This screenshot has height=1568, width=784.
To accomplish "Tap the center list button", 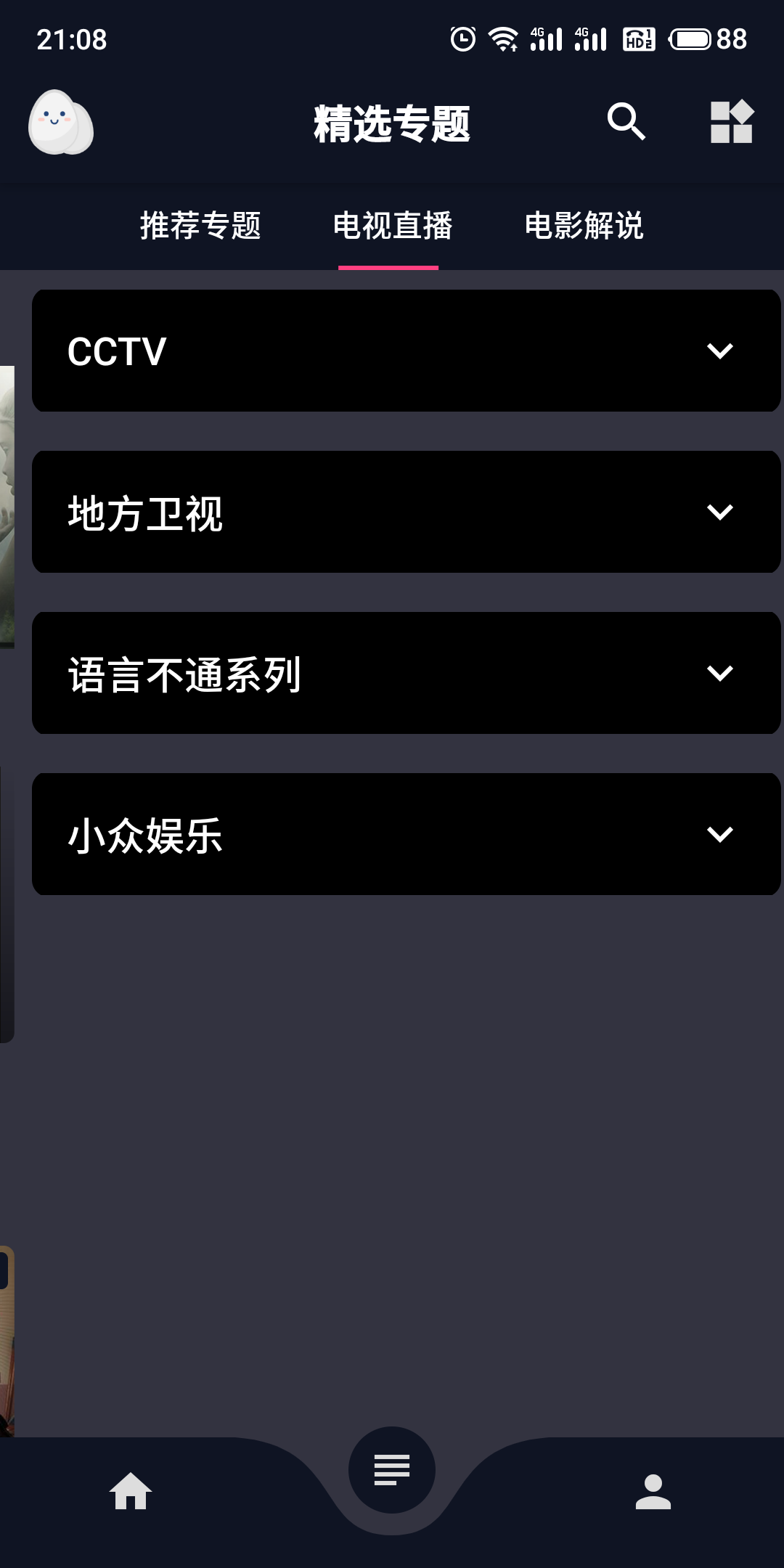I will [392, 1470].
